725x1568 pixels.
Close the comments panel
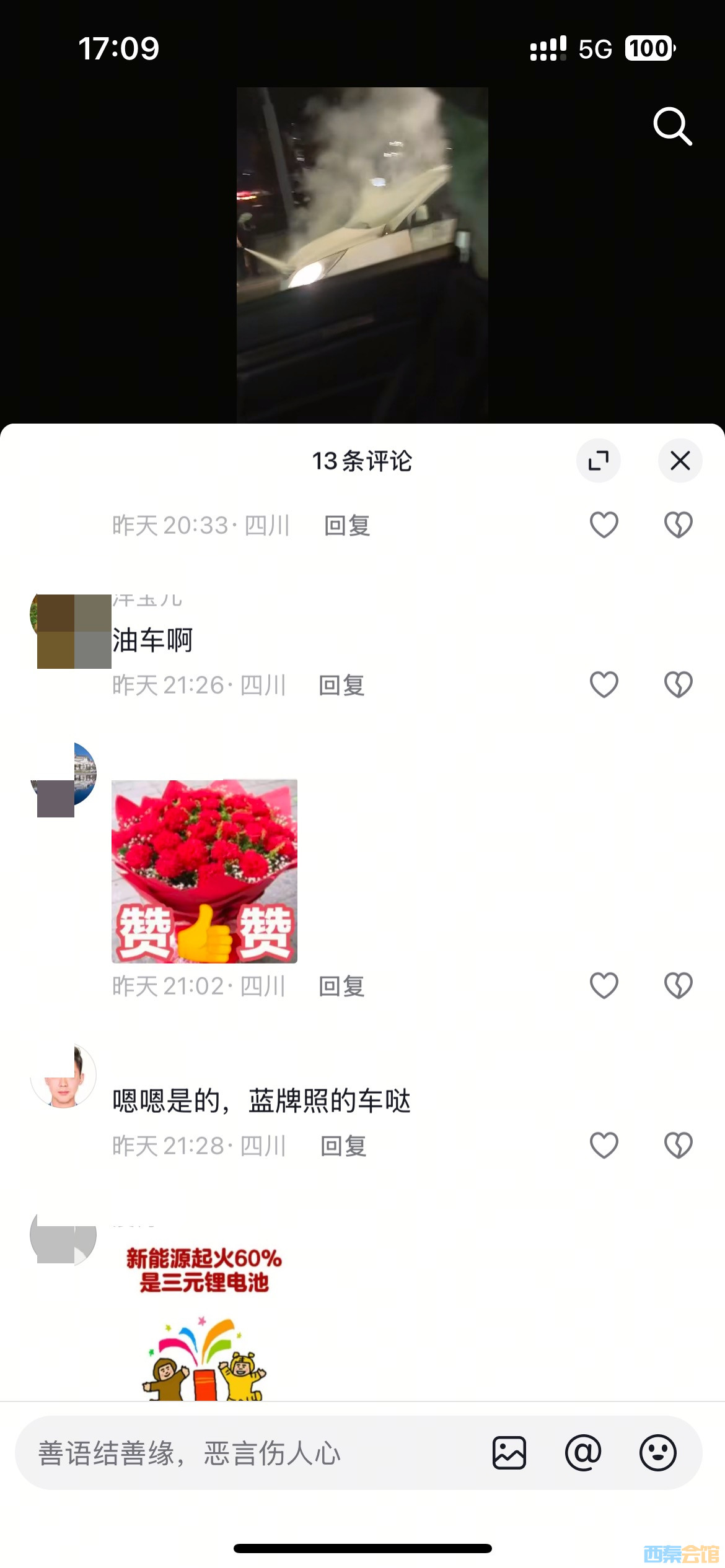click(680, 461)
